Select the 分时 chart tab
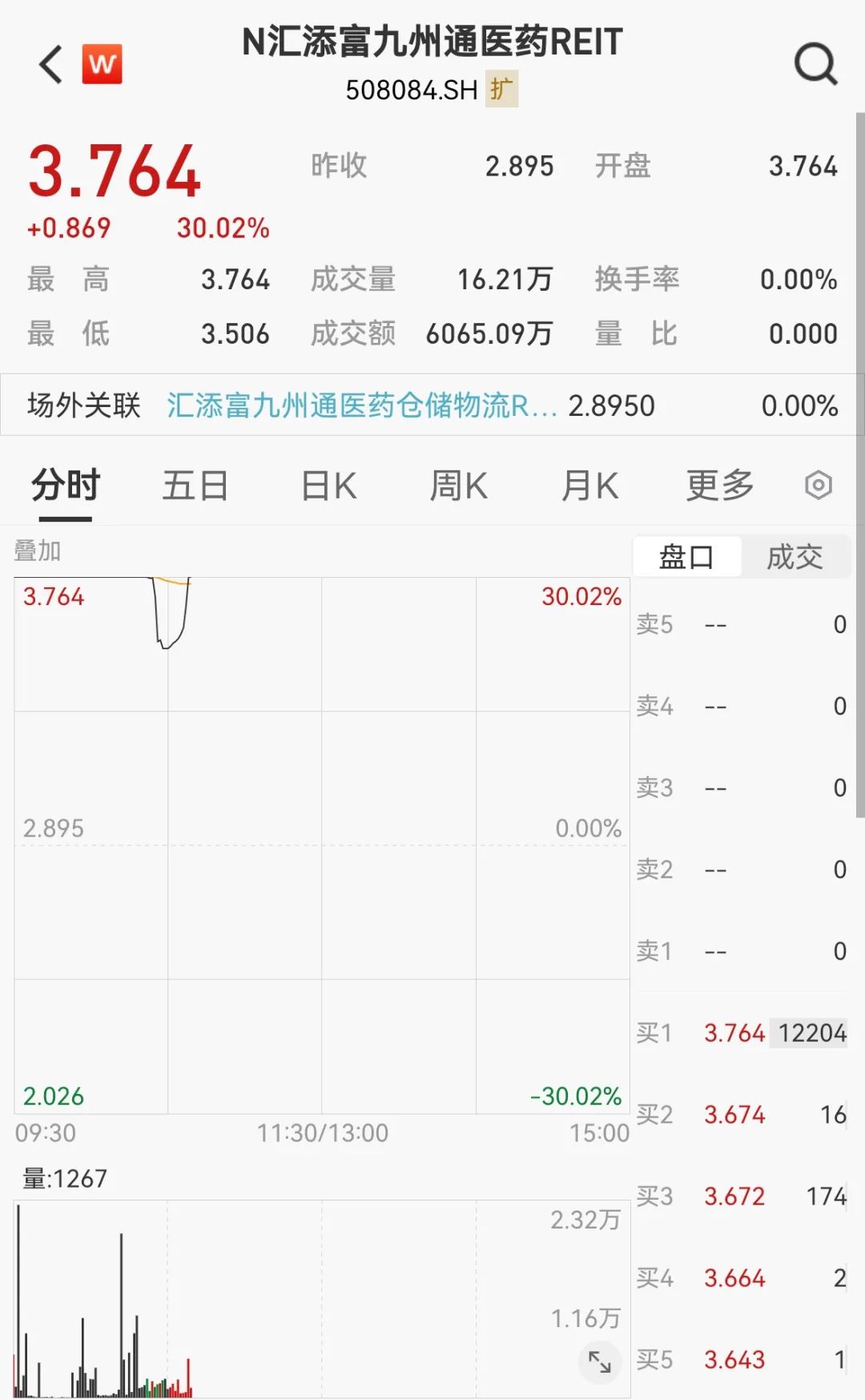 point(66,486)
